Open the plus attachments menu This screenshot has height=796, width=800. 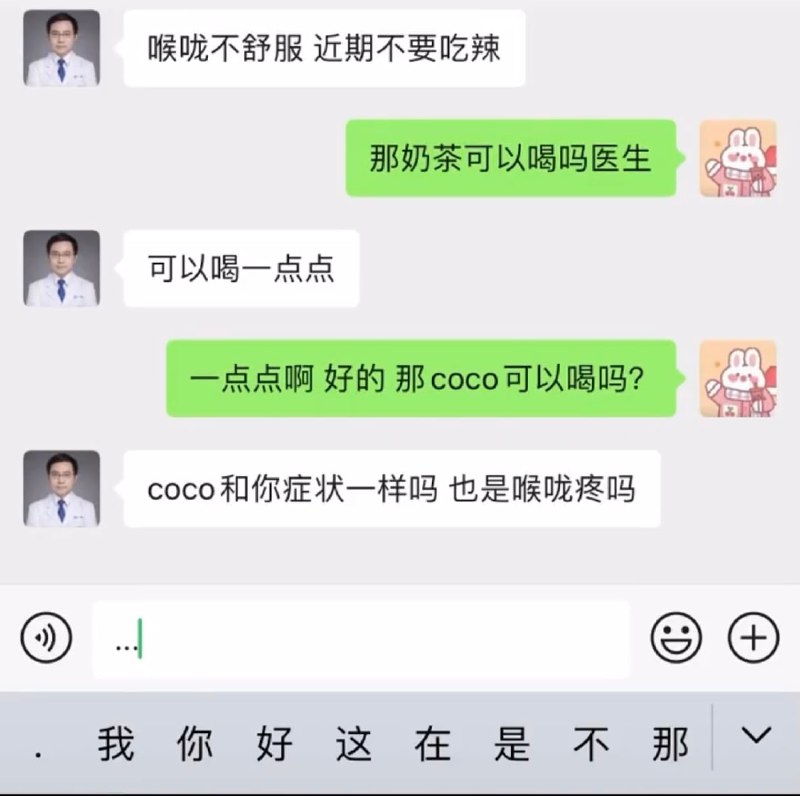[753, 638]
